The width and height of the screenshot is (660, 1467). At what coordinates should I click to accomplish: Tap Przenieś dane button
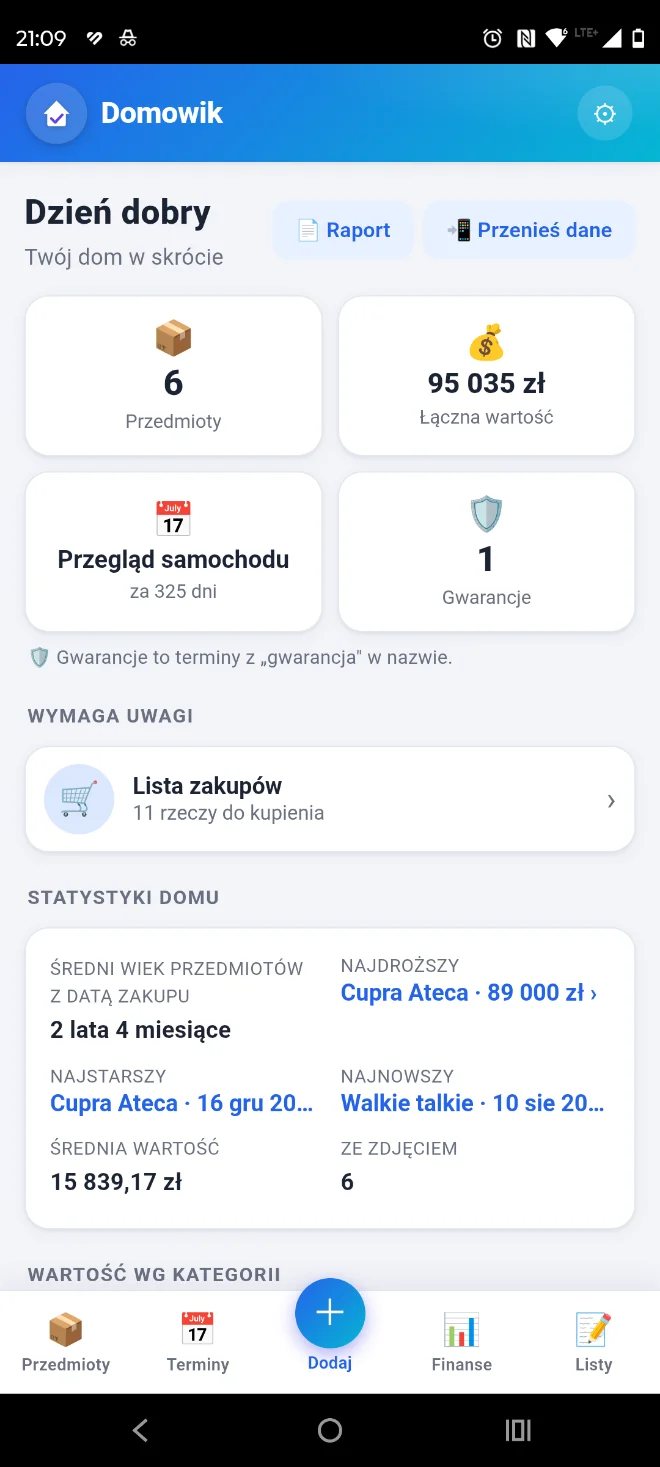point(529,230)
